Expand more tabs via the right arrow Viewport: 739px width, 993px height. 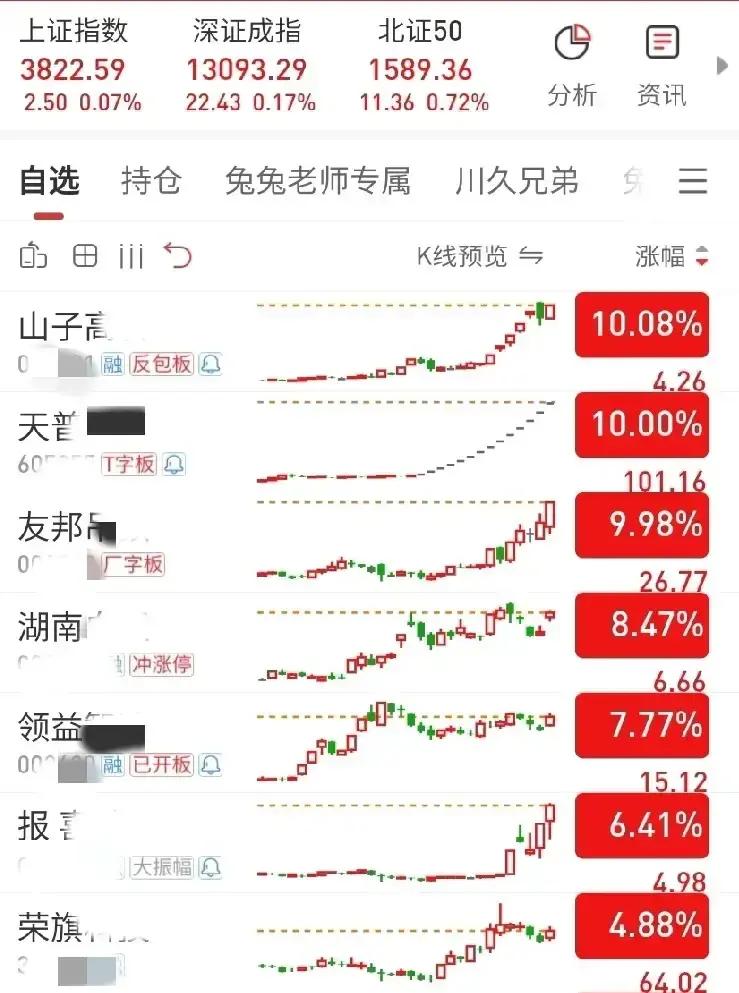click(x=722, y=66)
